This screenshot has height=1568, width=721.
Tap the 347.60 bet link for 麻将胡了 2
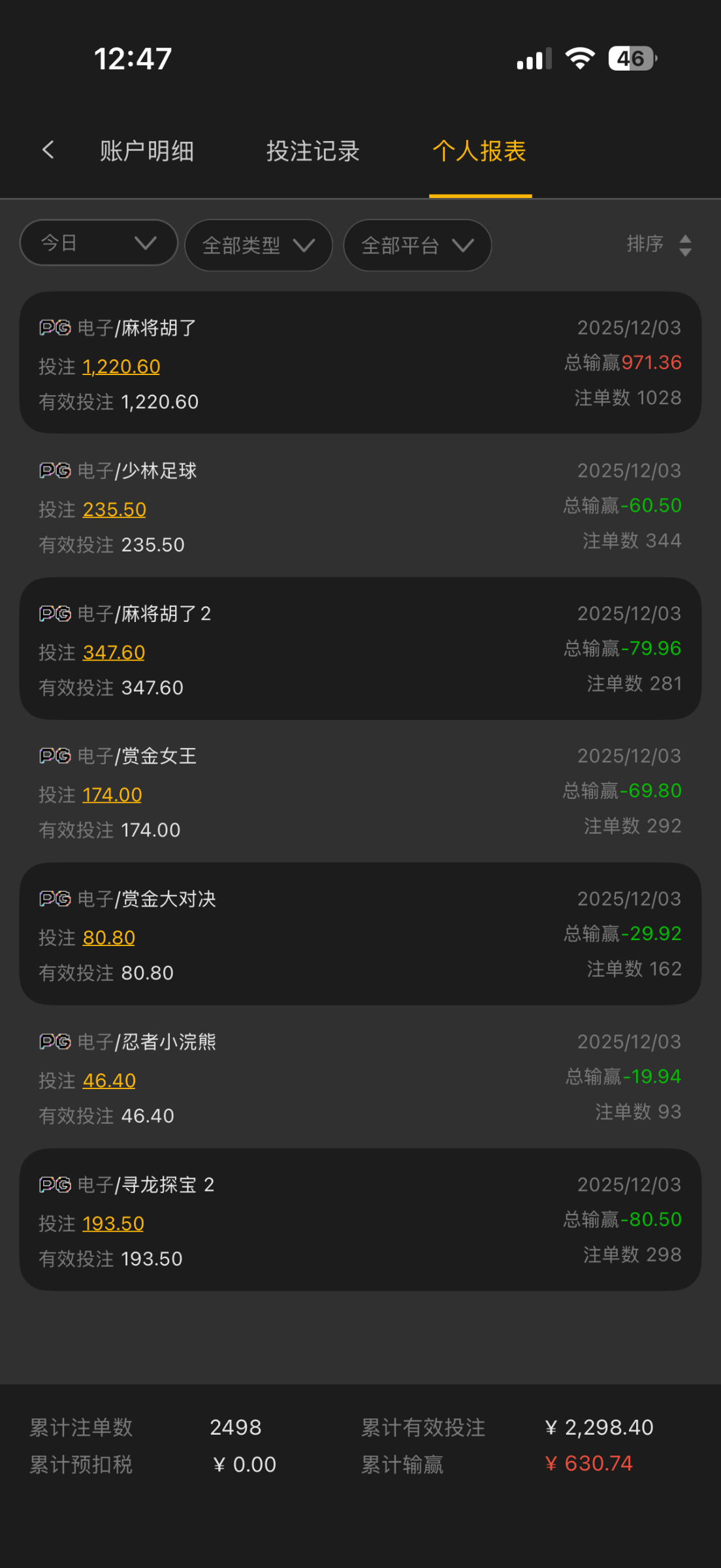(114, 653)
